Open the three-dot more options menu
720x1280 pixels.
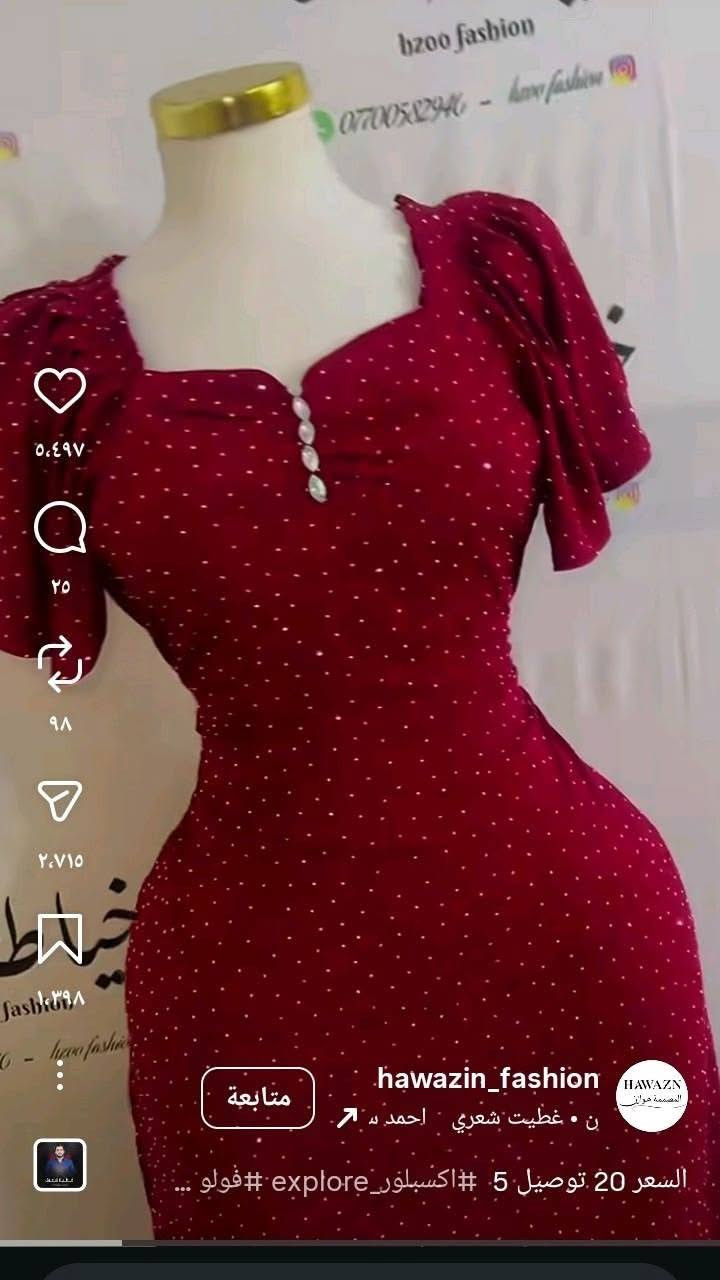[x=60, y=1075]
